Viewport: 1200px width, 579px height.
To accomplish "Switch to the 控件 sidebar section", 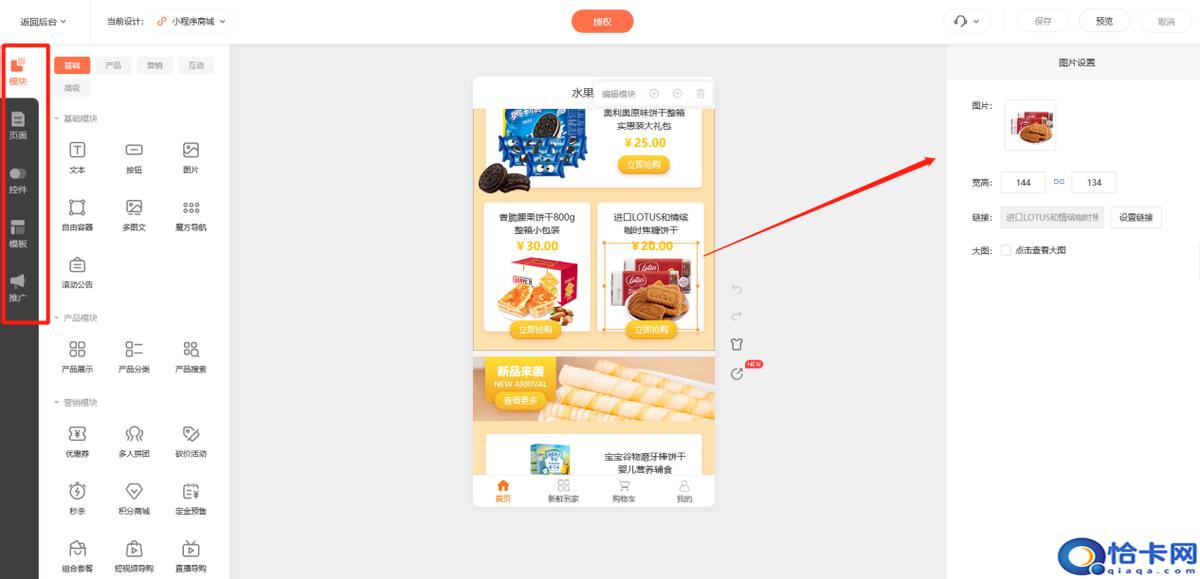I will pyautogui.click(x=18, y=180).
